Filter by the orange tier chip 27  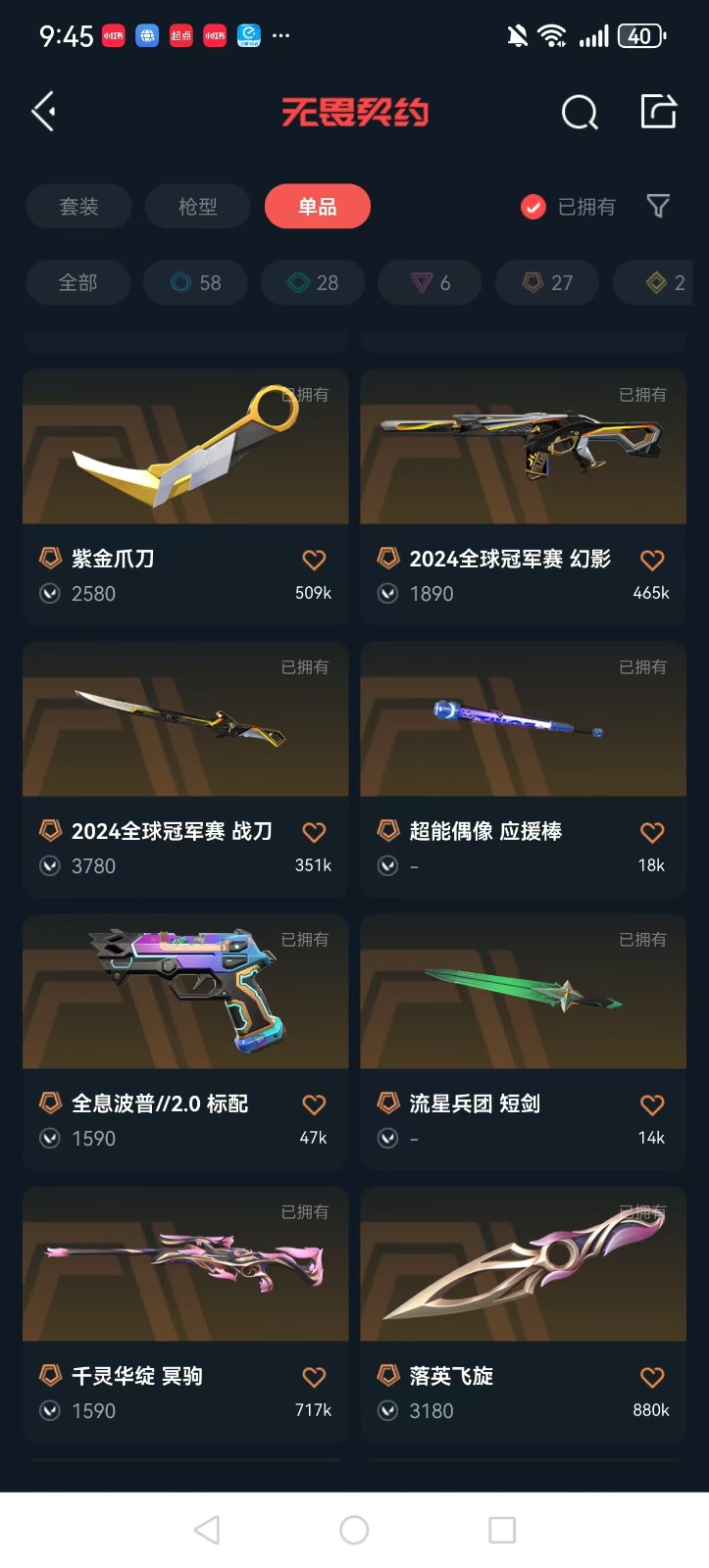tap(547, 283)
